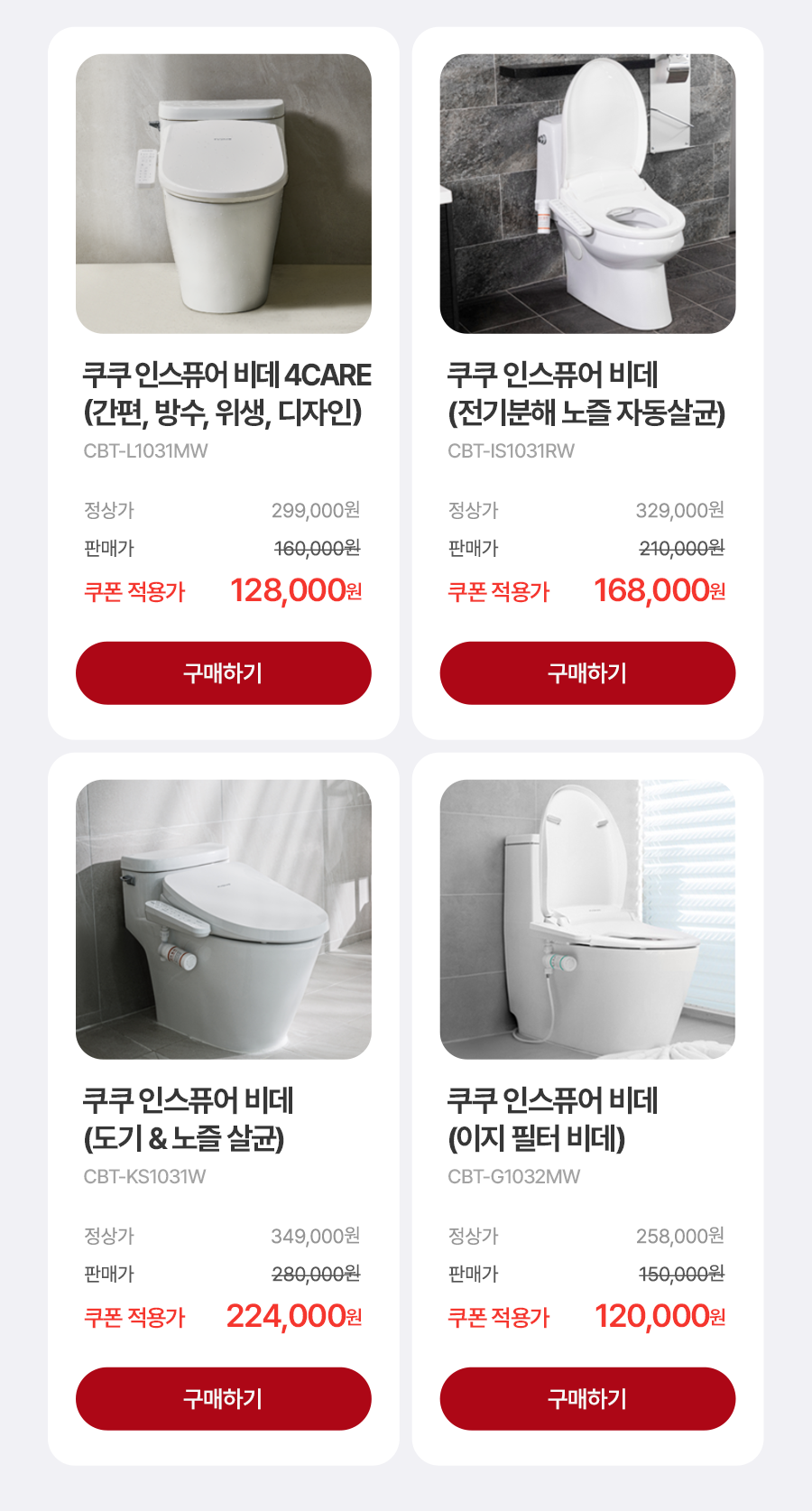Open the 4CARE bidet product image
Viewport: 812px width, 1511px height.
(223, 194)
